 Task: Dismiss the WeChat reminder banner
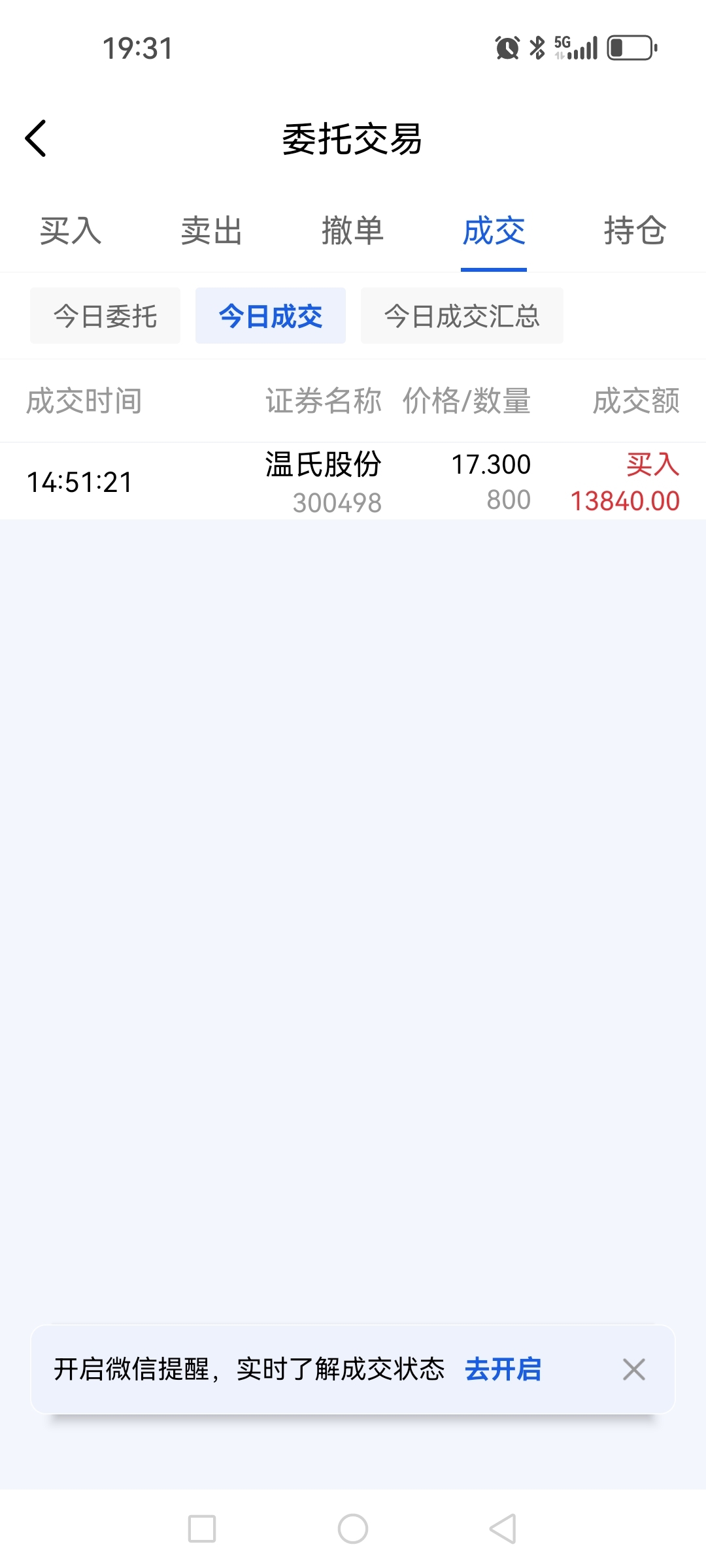(634, 1369)
